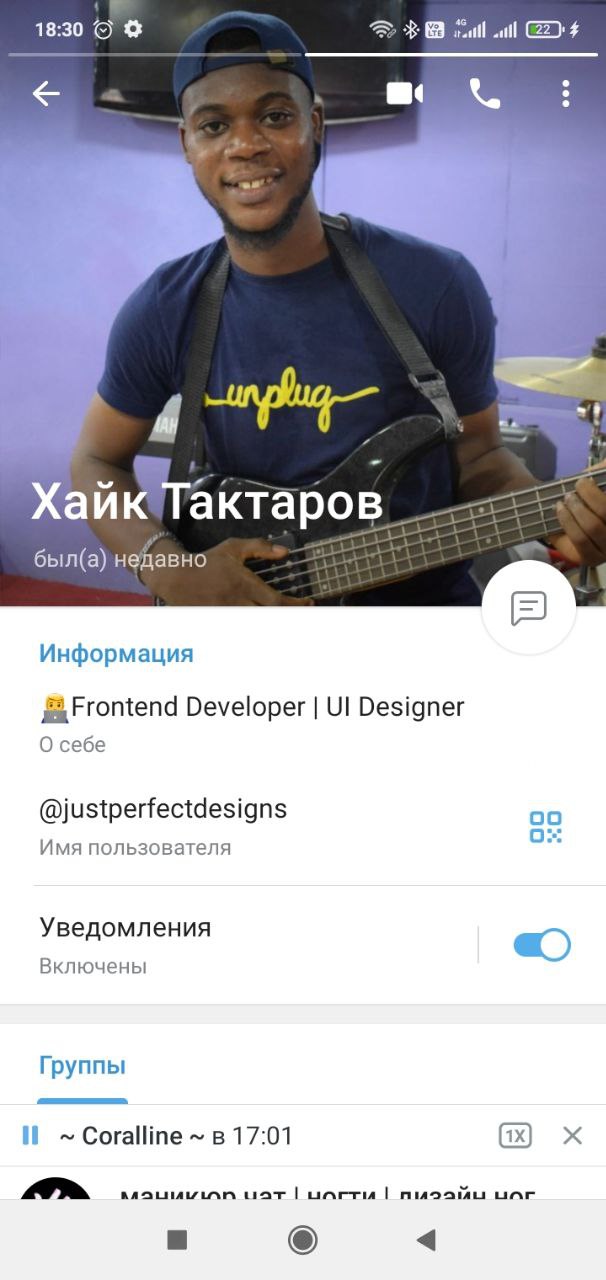Open the username QR code icon
606x1280 pixels.
tap(546, 827)
